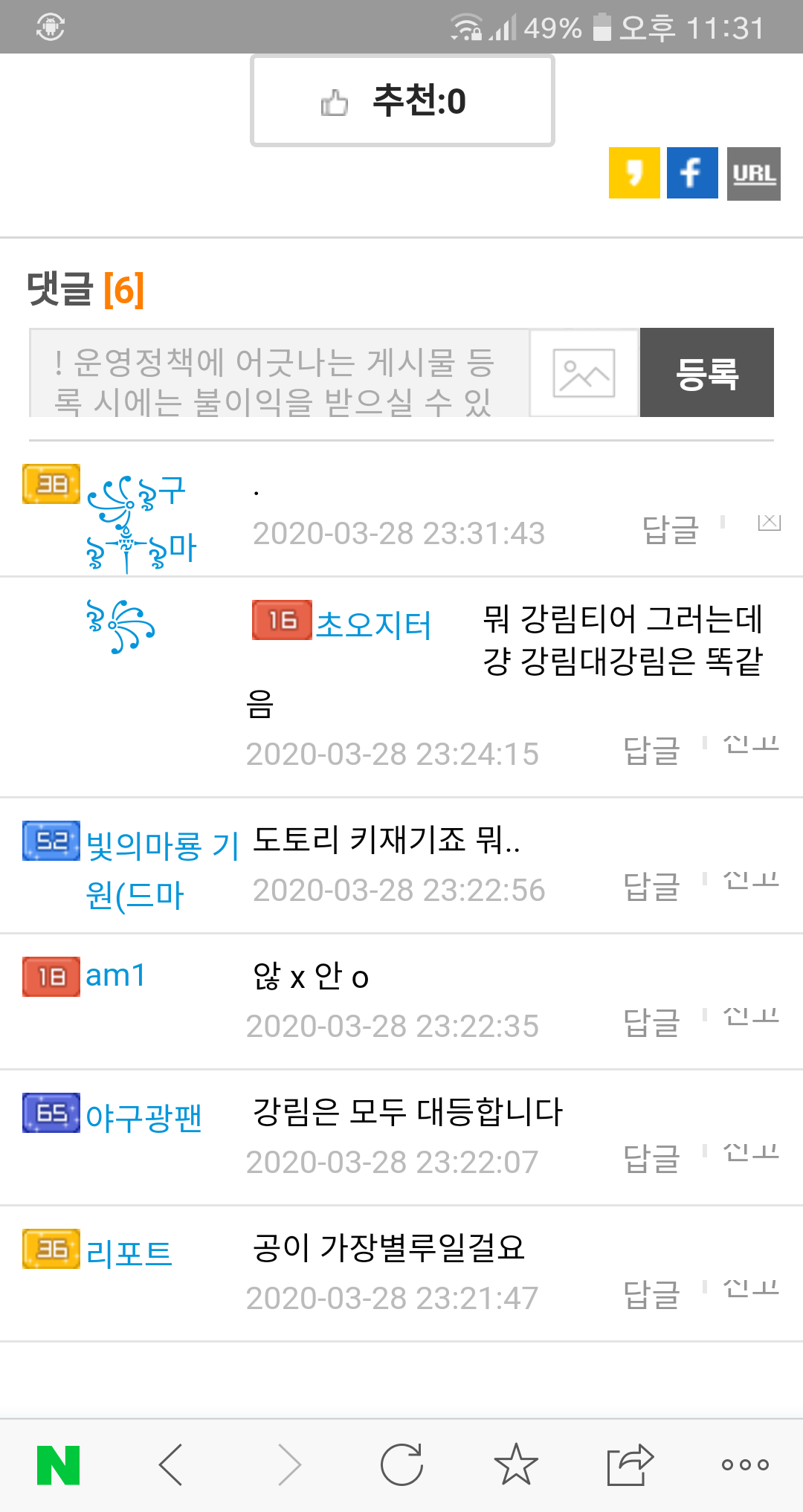Reload the current page
The height and width of the screenshot is (1512, 803).
(401, 1465)
